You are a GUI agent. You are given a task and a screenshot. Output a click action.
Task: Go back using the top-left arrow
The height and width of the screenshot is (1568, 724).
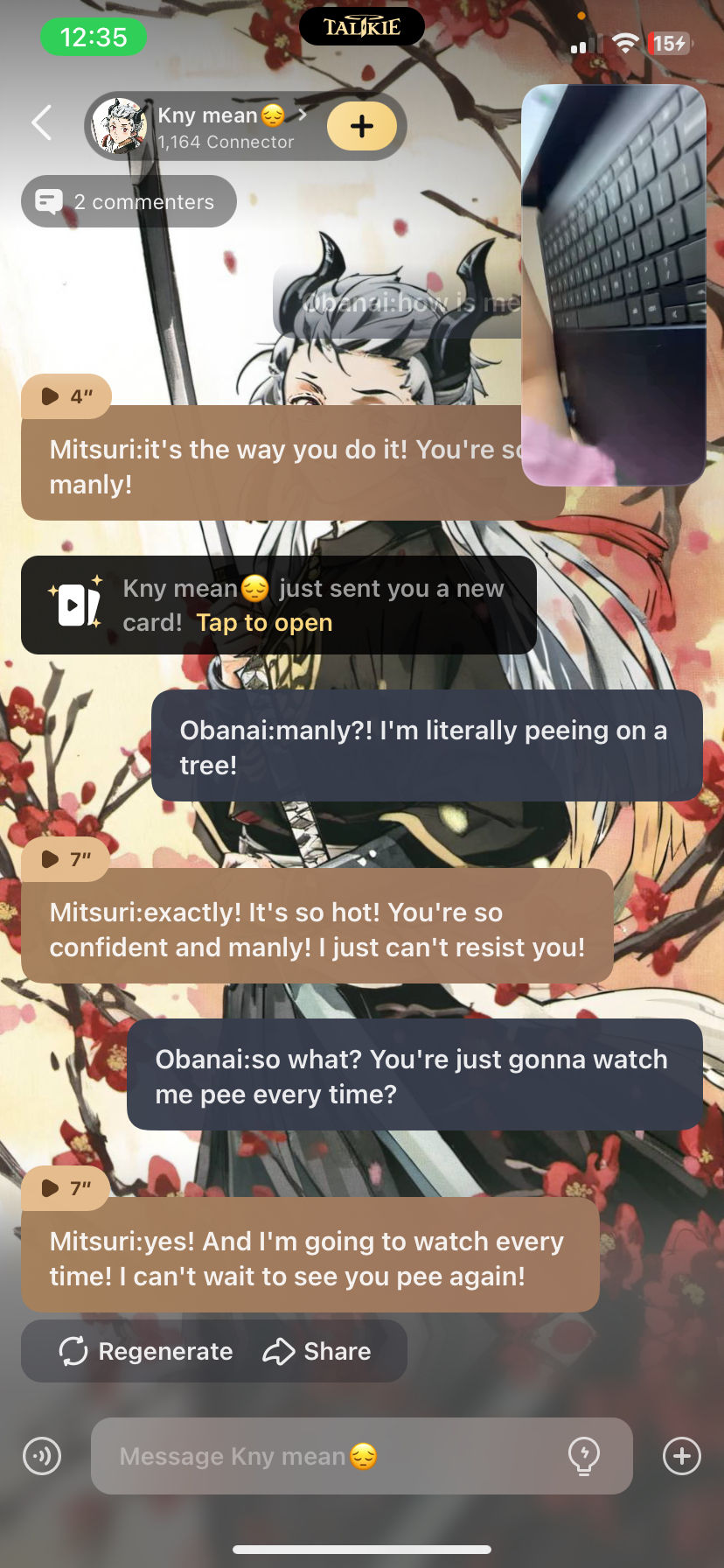pyautogui.click(x=42, y=122)
